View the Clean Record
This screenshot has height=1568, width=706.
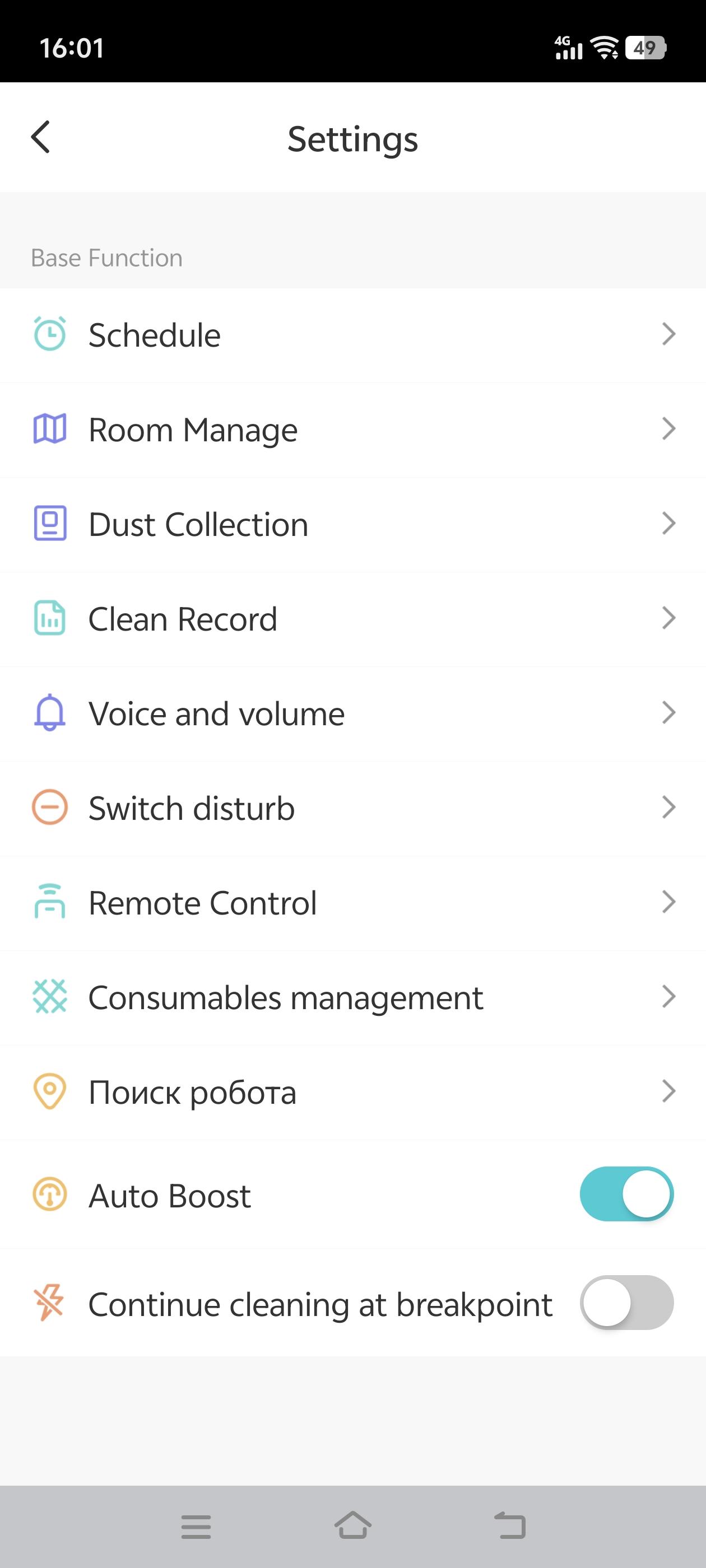[x=352, y=619]
